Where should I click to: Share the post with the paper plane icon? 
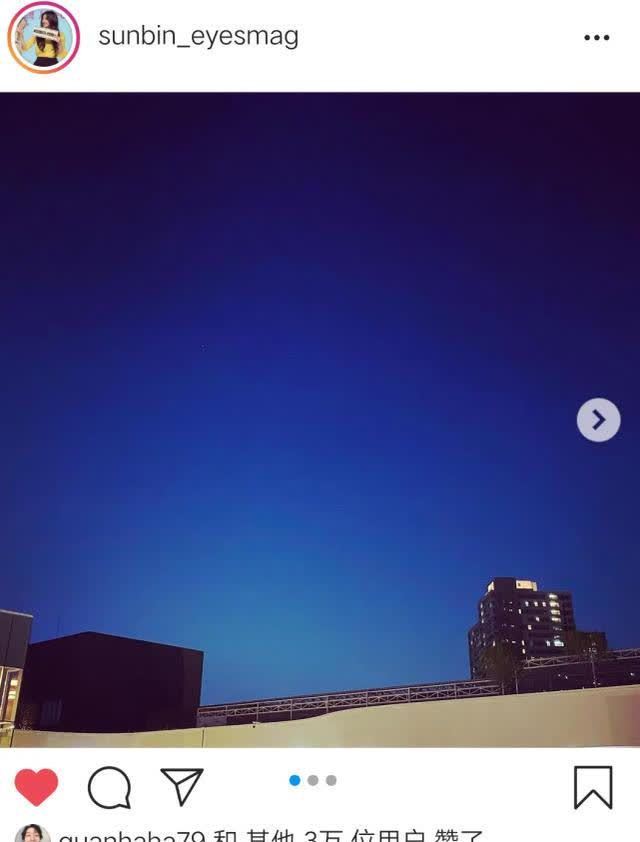(182, 786)
